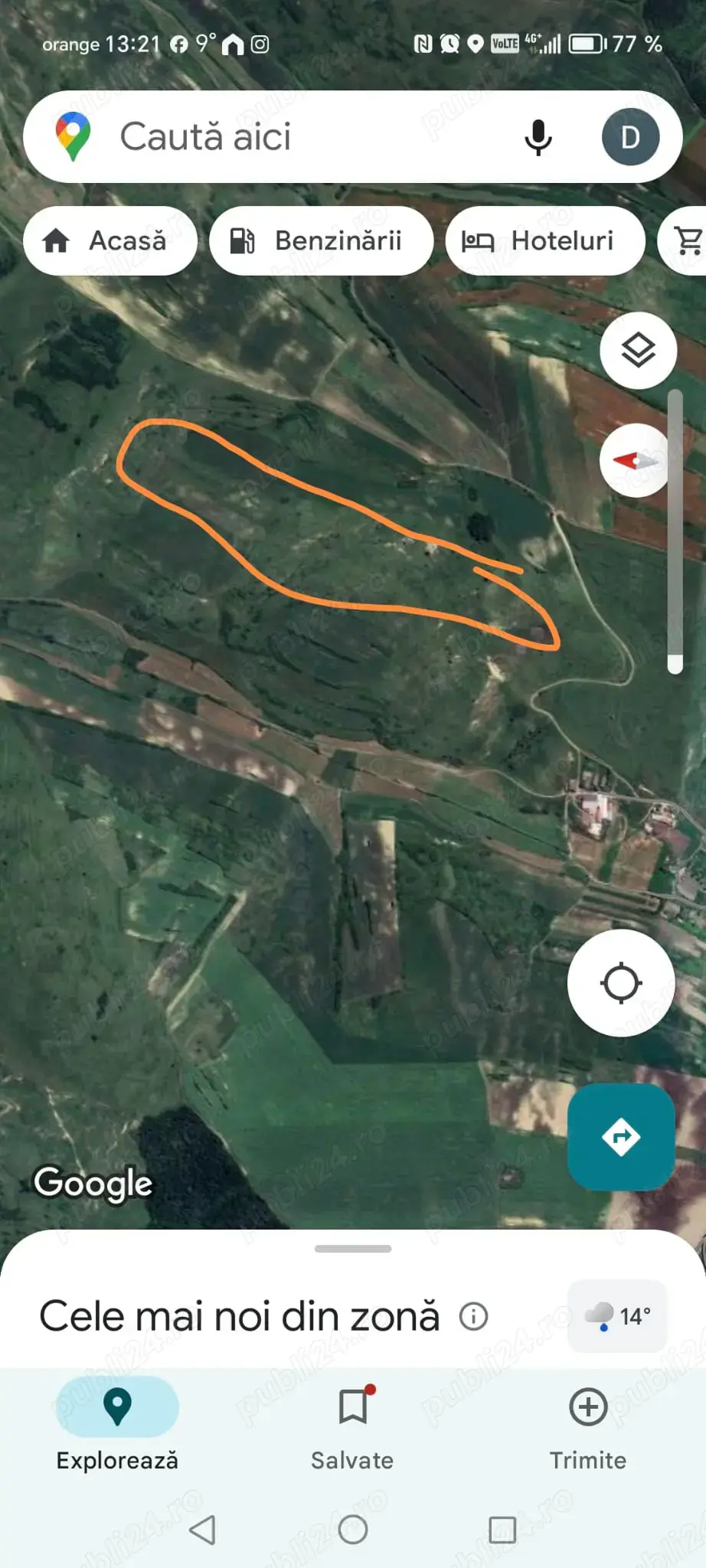Go back using the system back button
Screen dimensions: 706x1568
click(202, 1530)
